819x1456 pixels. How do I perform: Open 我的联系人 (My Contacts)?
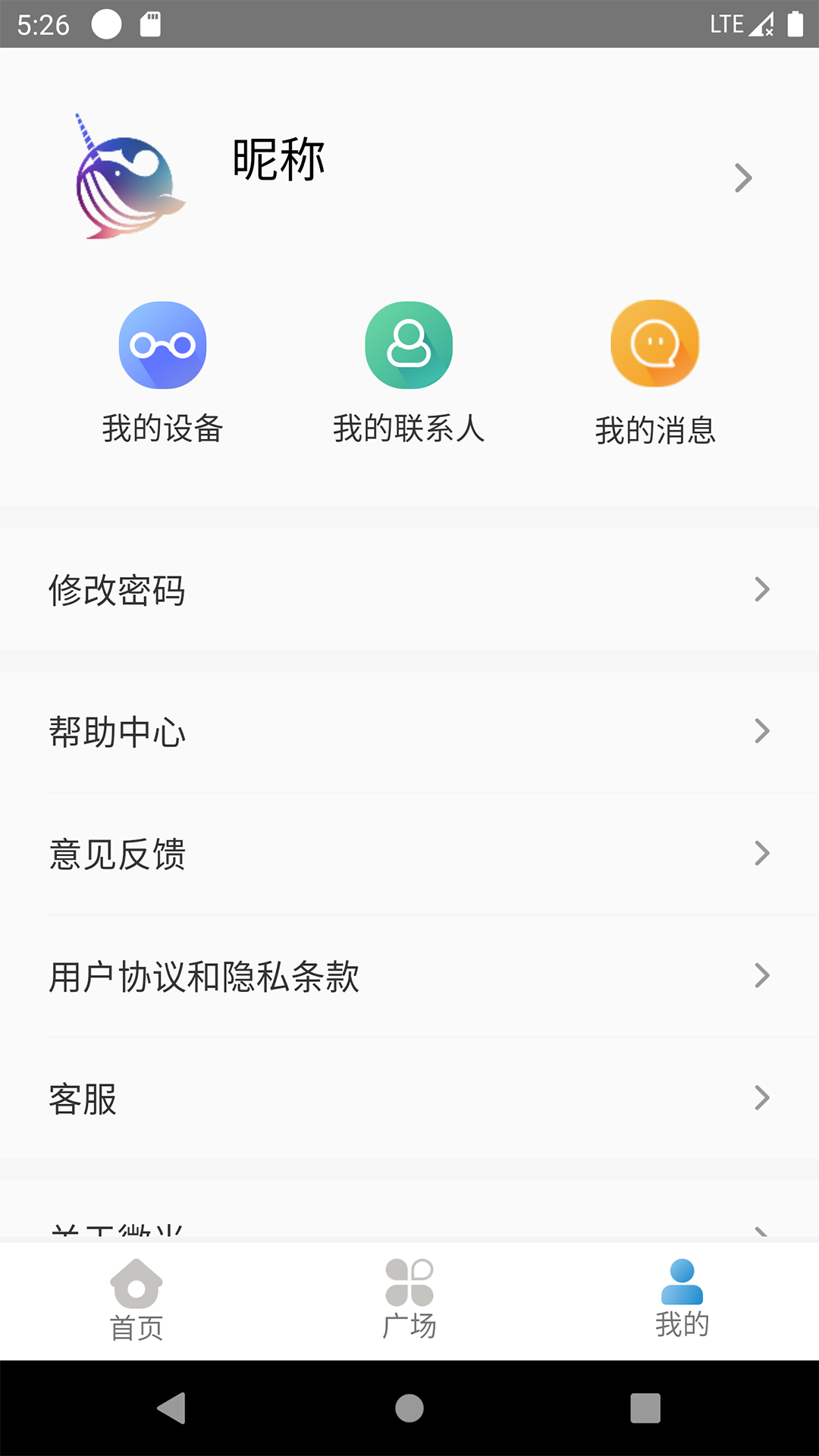pos(409,372)
